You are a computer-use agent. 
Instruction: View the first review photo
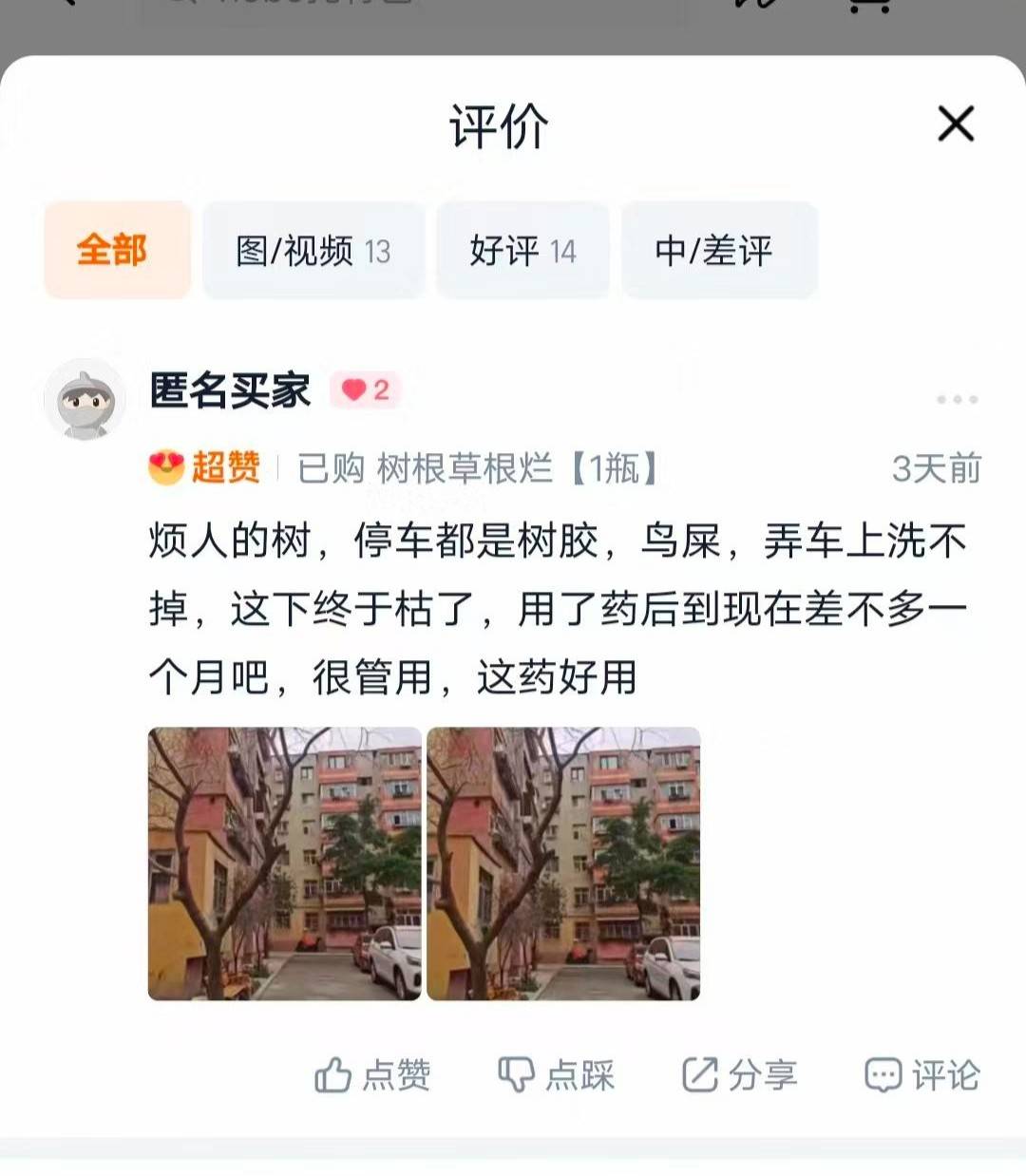click(285, 863)
